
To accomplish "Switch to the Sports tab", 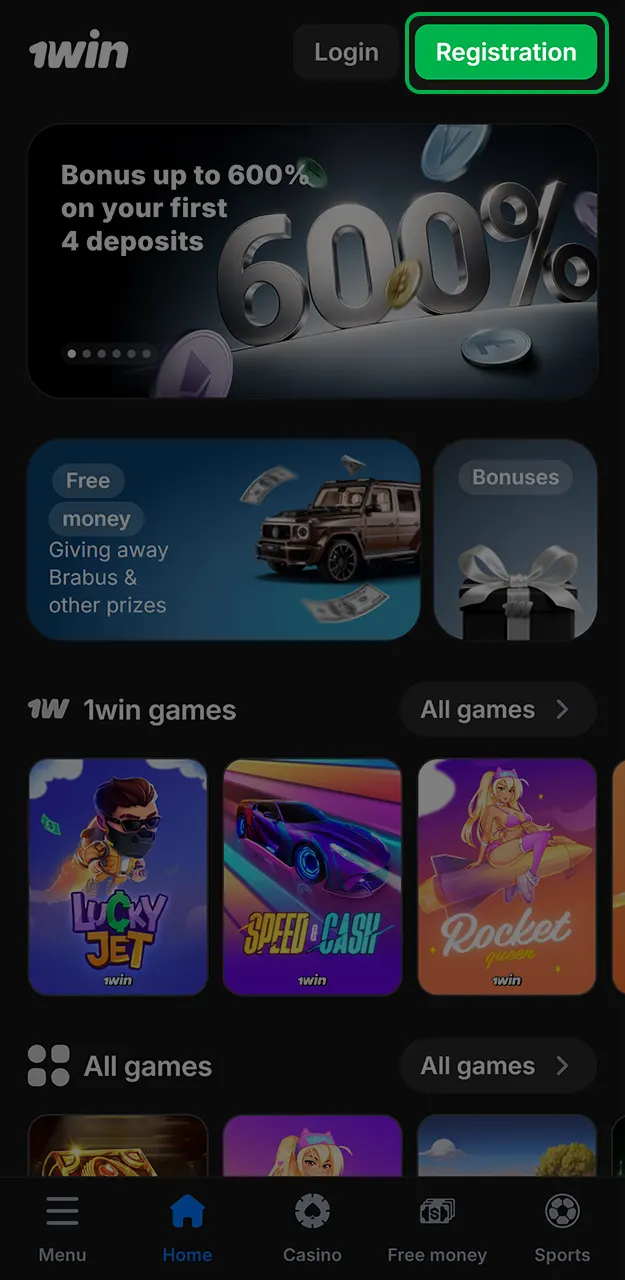I will pyautogui.click(x=562, y=1229).
